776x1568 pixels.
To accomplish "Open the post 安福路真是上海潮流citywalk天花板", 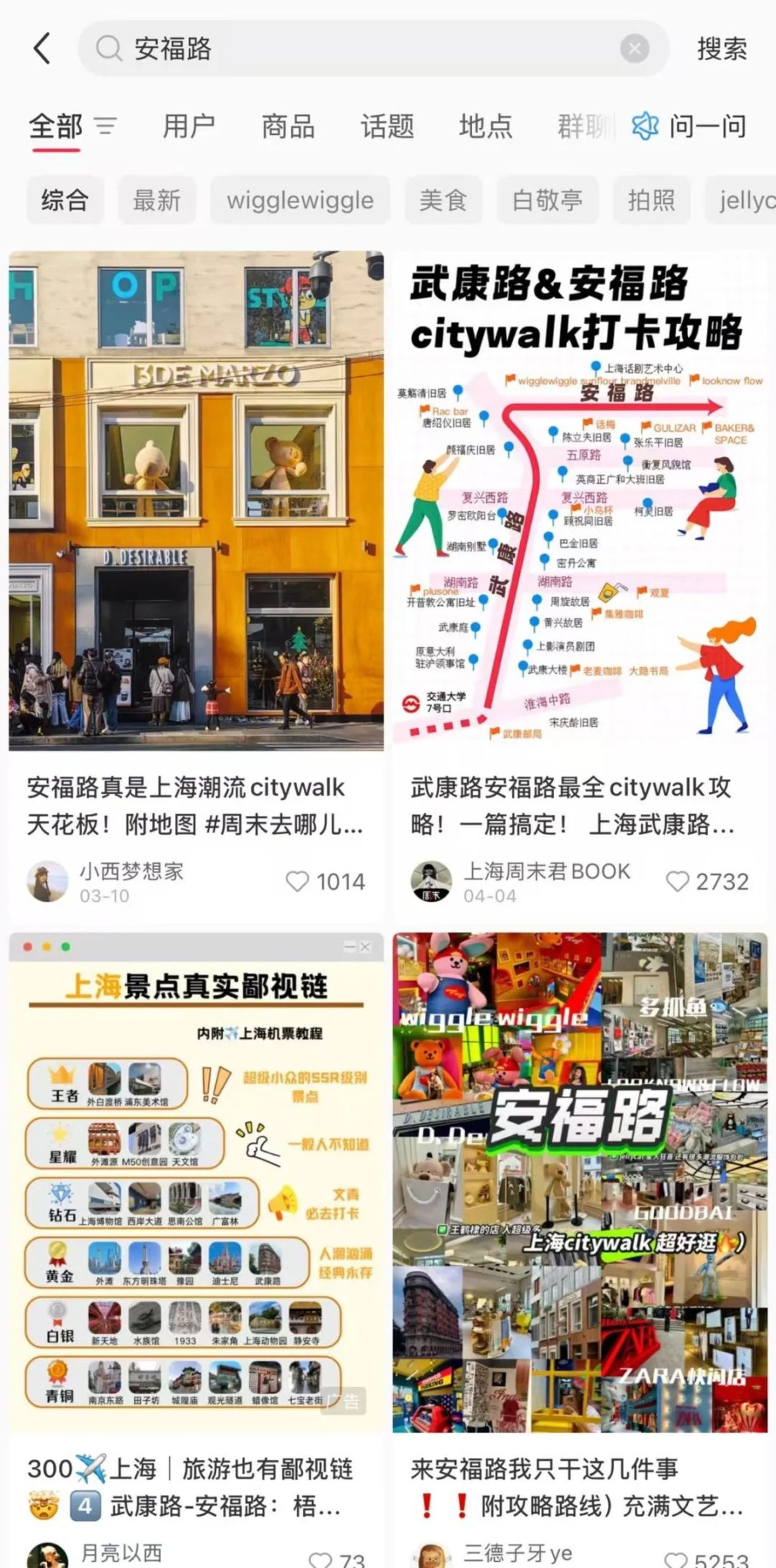I will point(196,806).
